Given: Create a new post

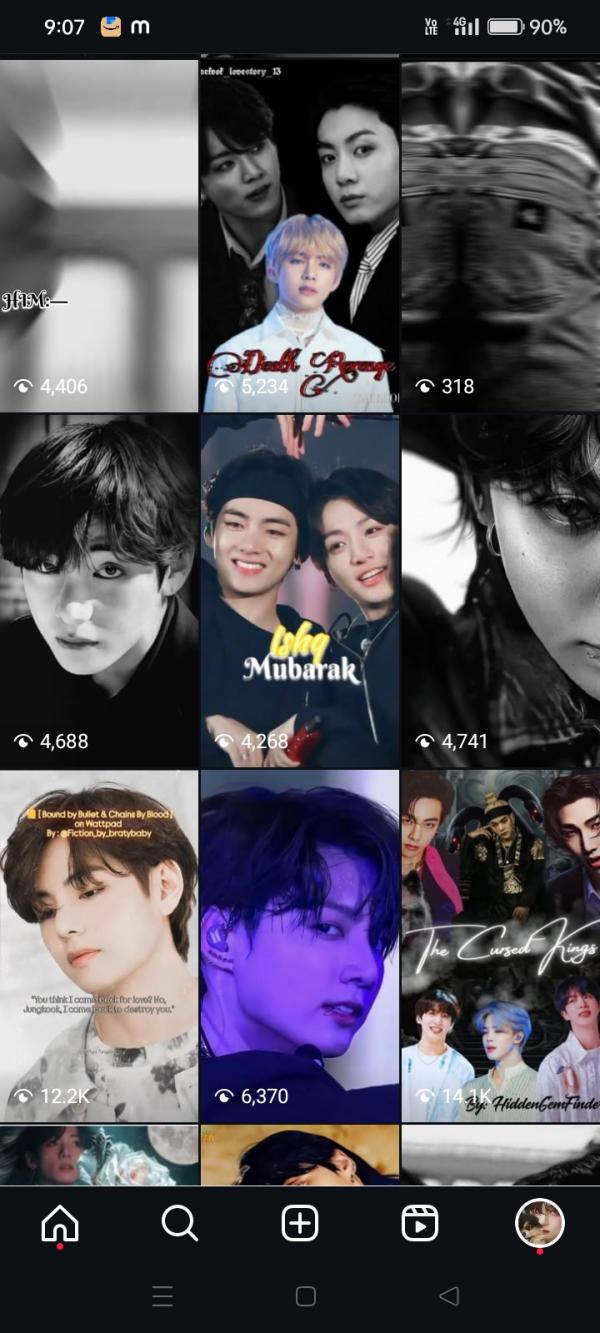Looking at the screenshot, I should tap(300, 1223).
